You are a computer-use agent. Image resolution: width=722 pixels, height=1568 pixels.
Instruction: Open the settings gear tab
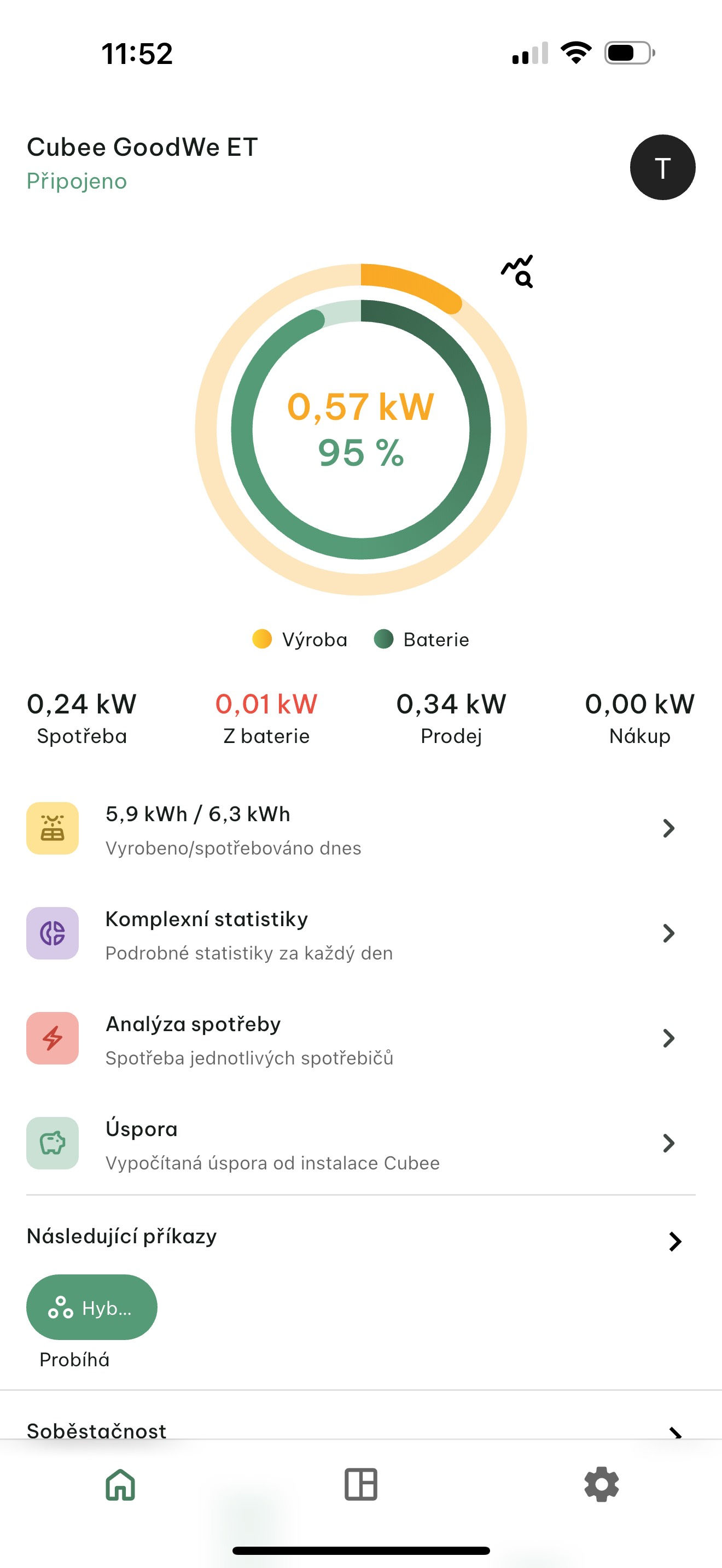click(x=602, y=1484)
